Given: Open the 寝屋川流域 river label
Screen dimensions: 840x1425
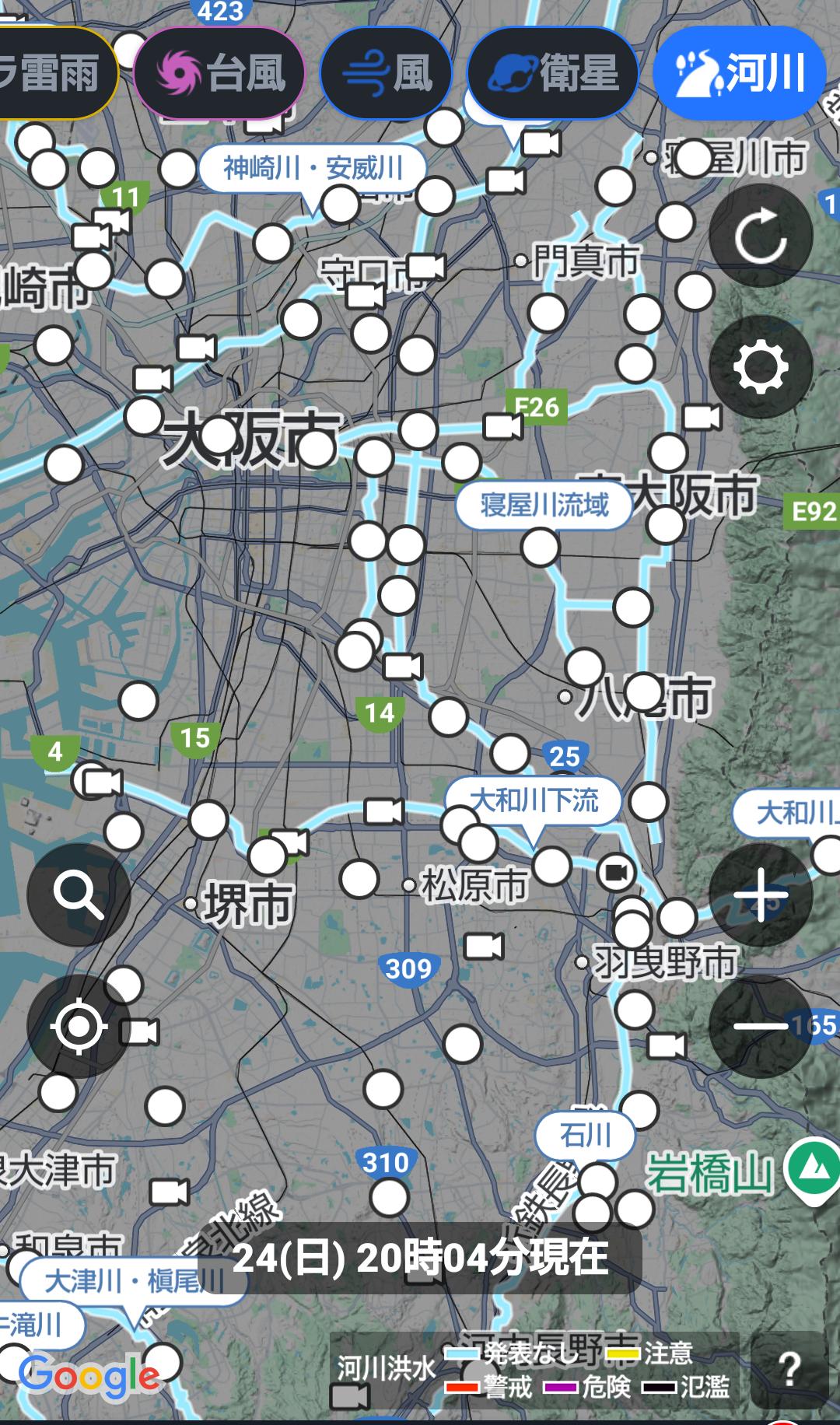Looking at the screenshot, I should coord(544,506).
